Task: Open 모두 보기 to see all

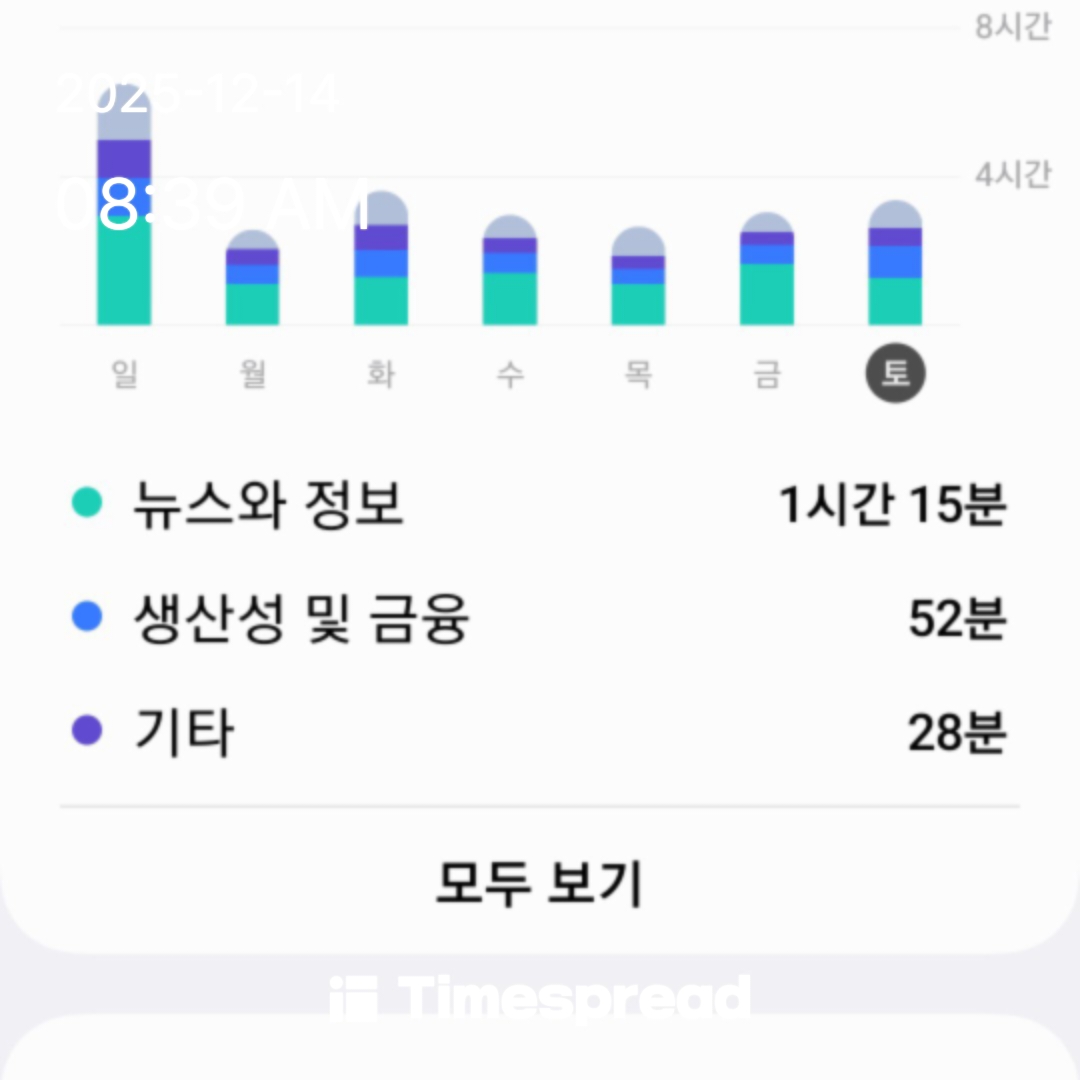Action: [539, 884]
